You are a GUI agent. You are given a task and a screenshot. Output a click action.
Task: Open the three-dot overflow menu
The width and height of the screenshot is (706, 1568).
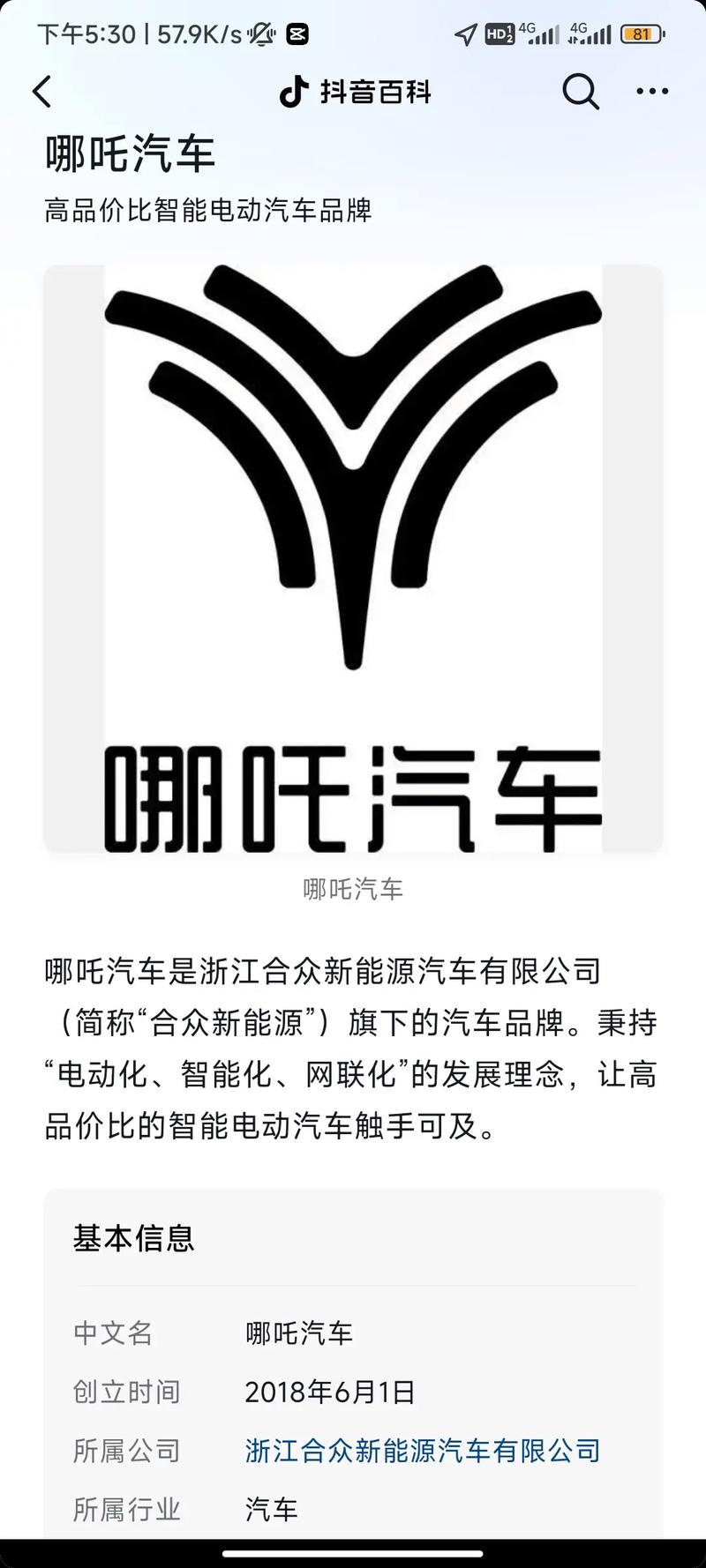[652, 92]
